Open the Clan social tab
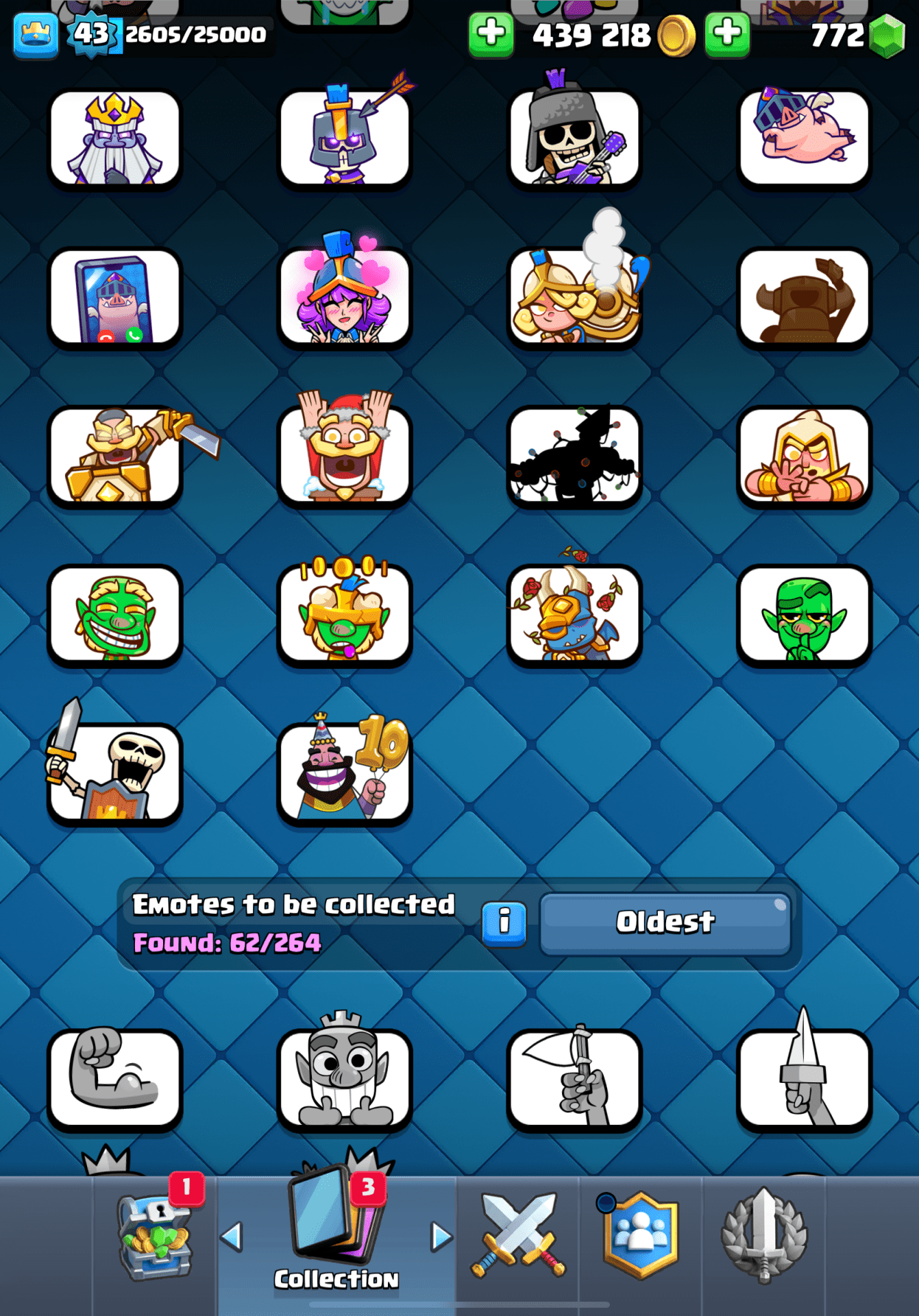Viewport: 919px width, 1316px height. tap(640, 1235)
